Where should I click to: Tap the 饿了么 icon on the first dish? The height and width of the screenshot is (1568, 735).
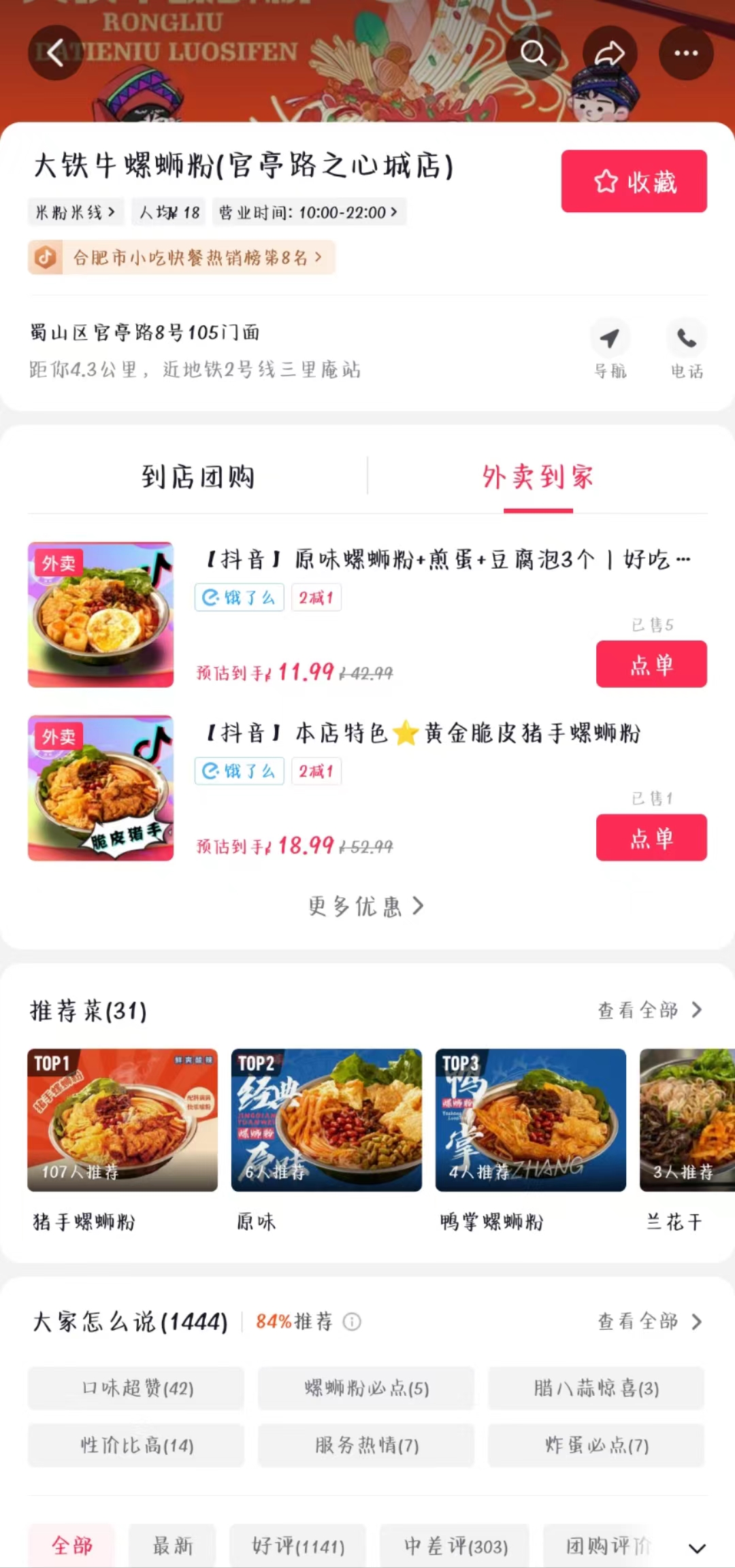(x=240, y=597)
